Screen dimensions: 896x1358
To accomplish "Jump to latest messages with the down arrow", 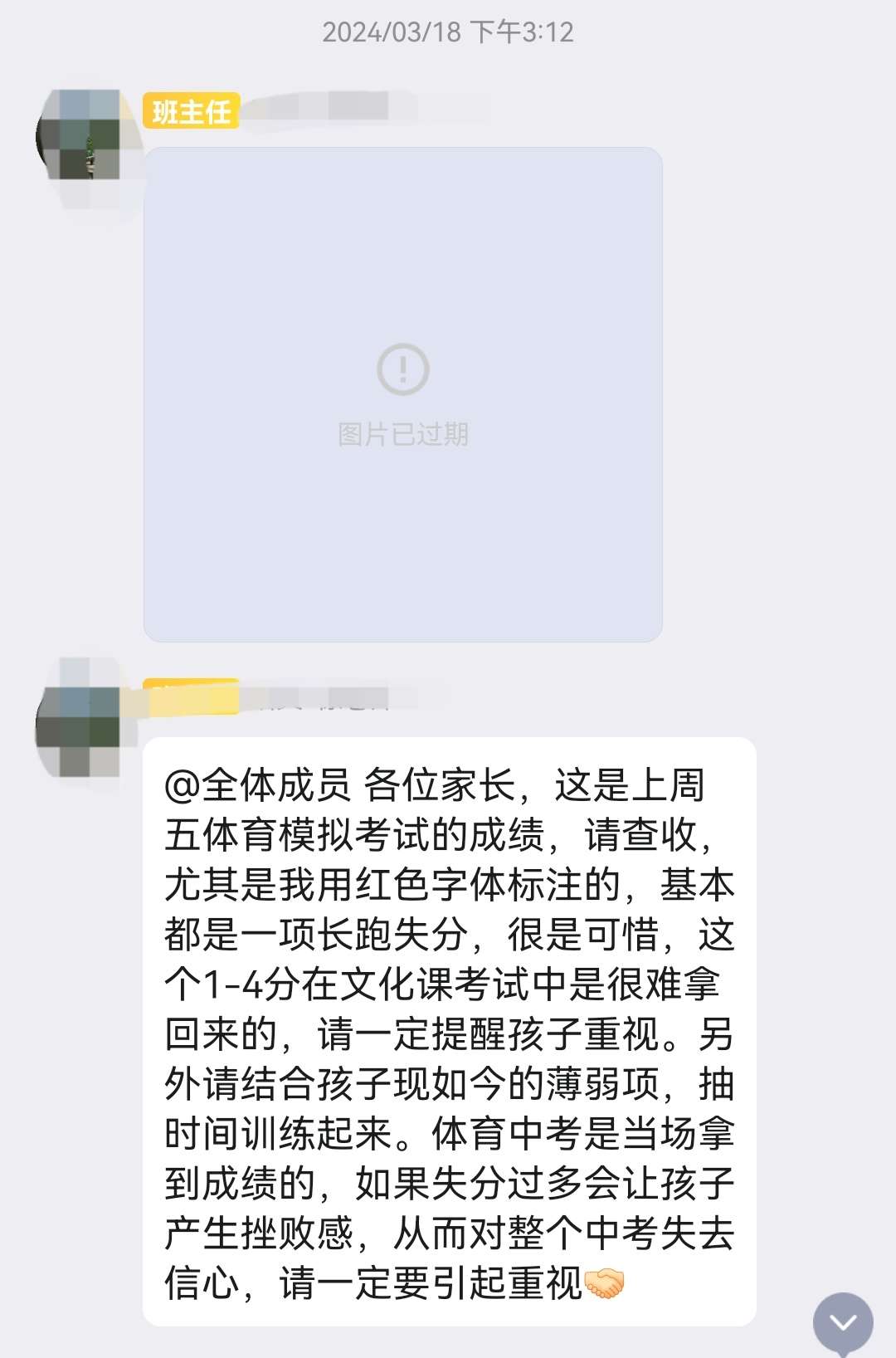I will tap(843, 1322).
